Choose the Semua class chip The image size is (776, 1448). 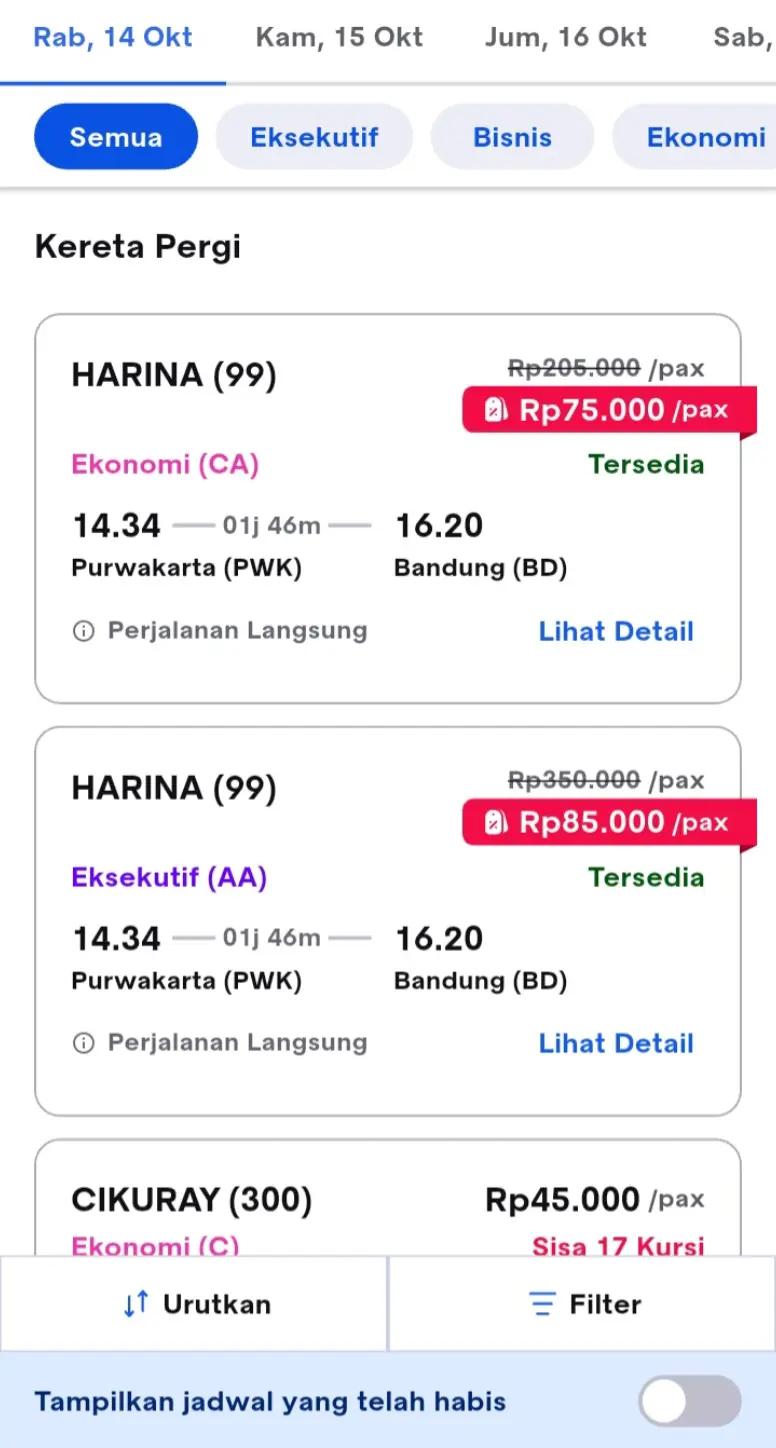116,137
